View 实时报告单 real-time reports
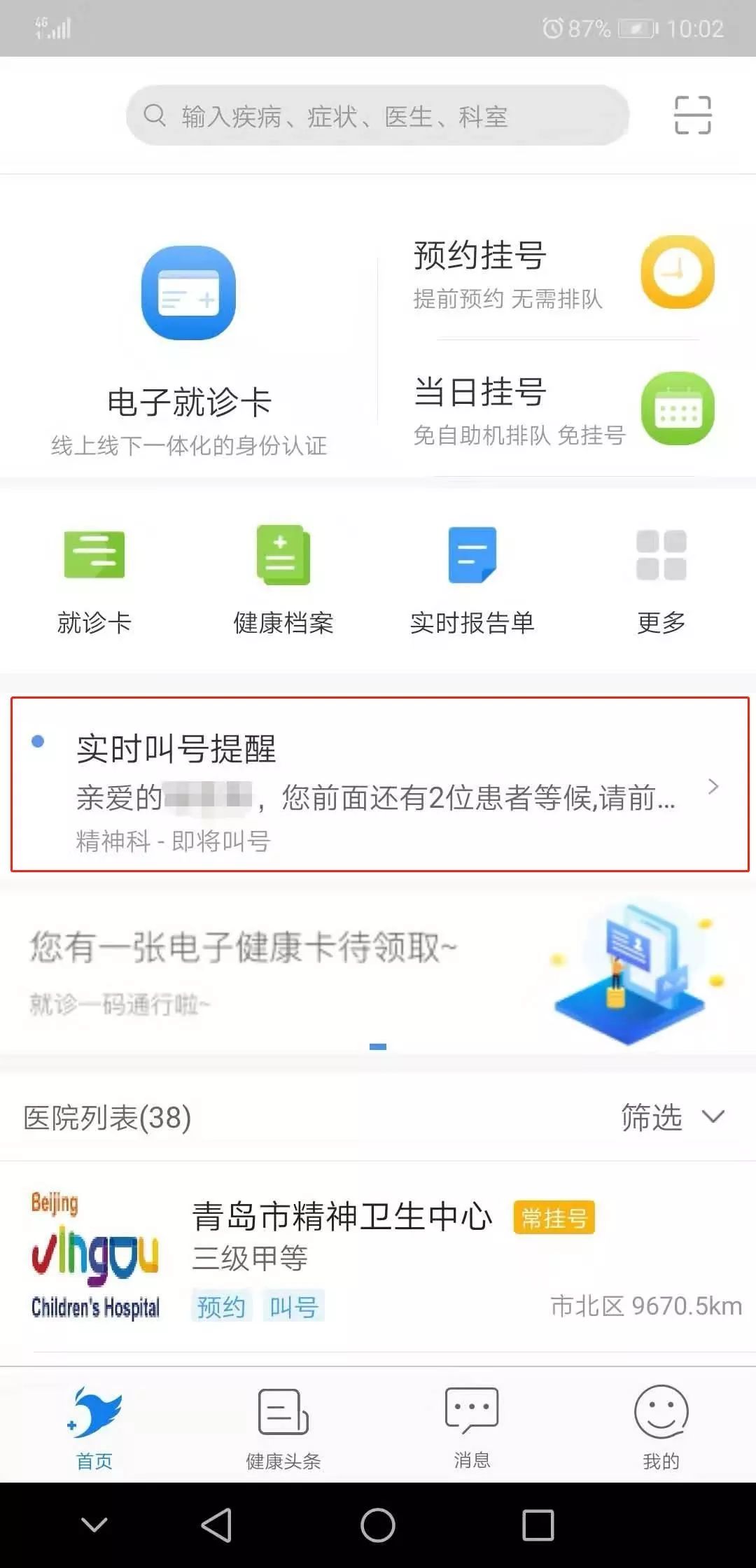This screenshot has width=756, height=1568. pyautogui.click(x=472, y=577)
